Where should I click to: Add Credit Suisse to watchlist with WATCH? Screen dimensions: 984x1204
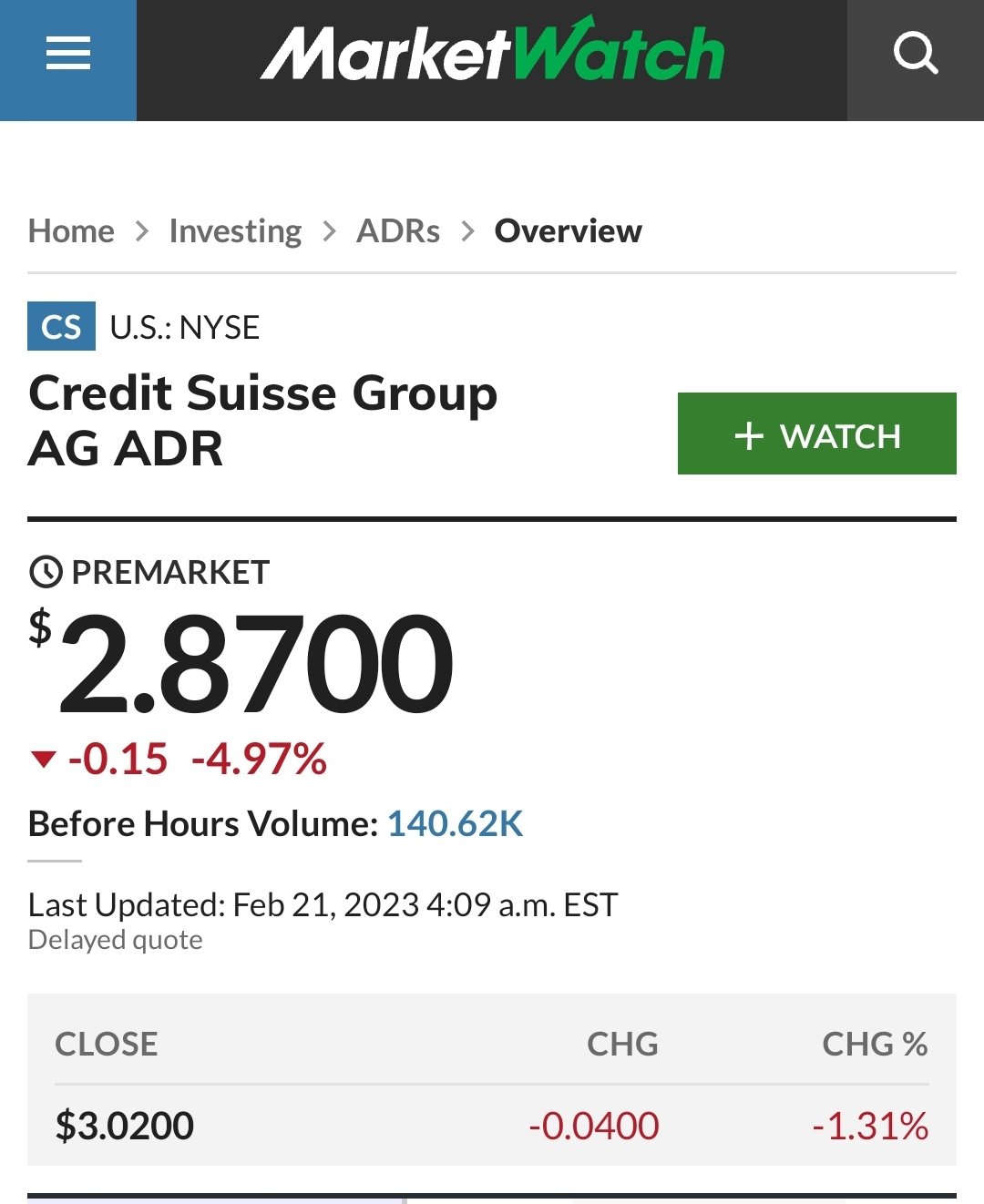(x=816, y=434)
